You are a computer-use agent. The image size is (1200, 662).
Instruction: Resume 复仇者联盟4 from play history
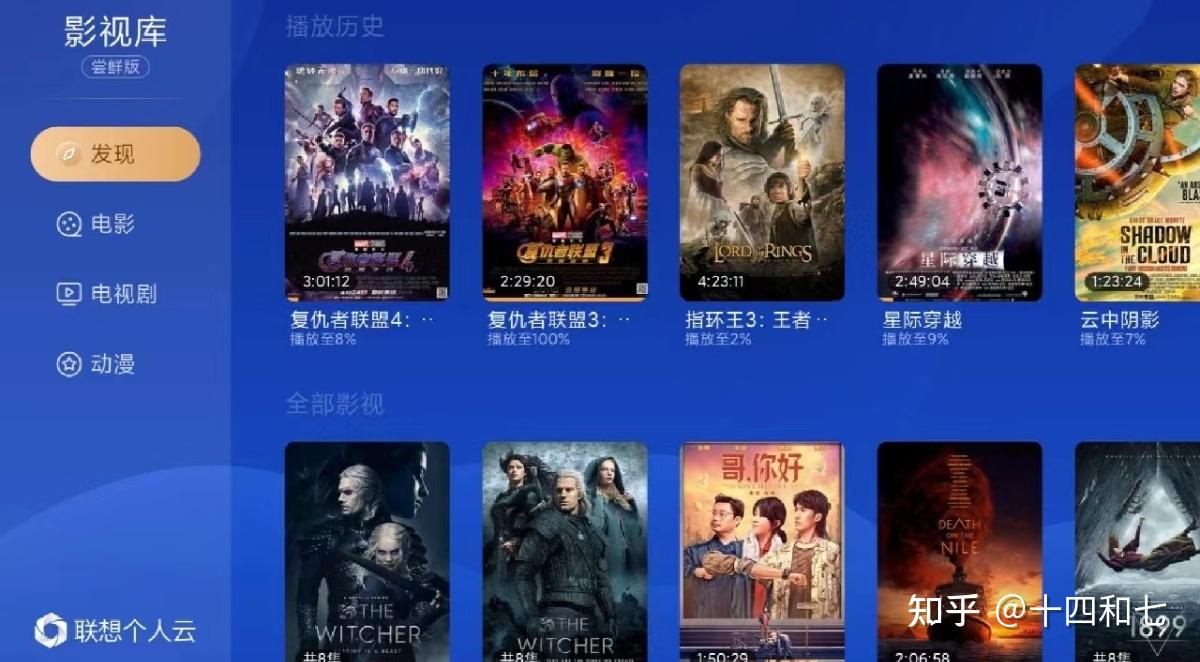pyautogui.click(x=367, y=183)
